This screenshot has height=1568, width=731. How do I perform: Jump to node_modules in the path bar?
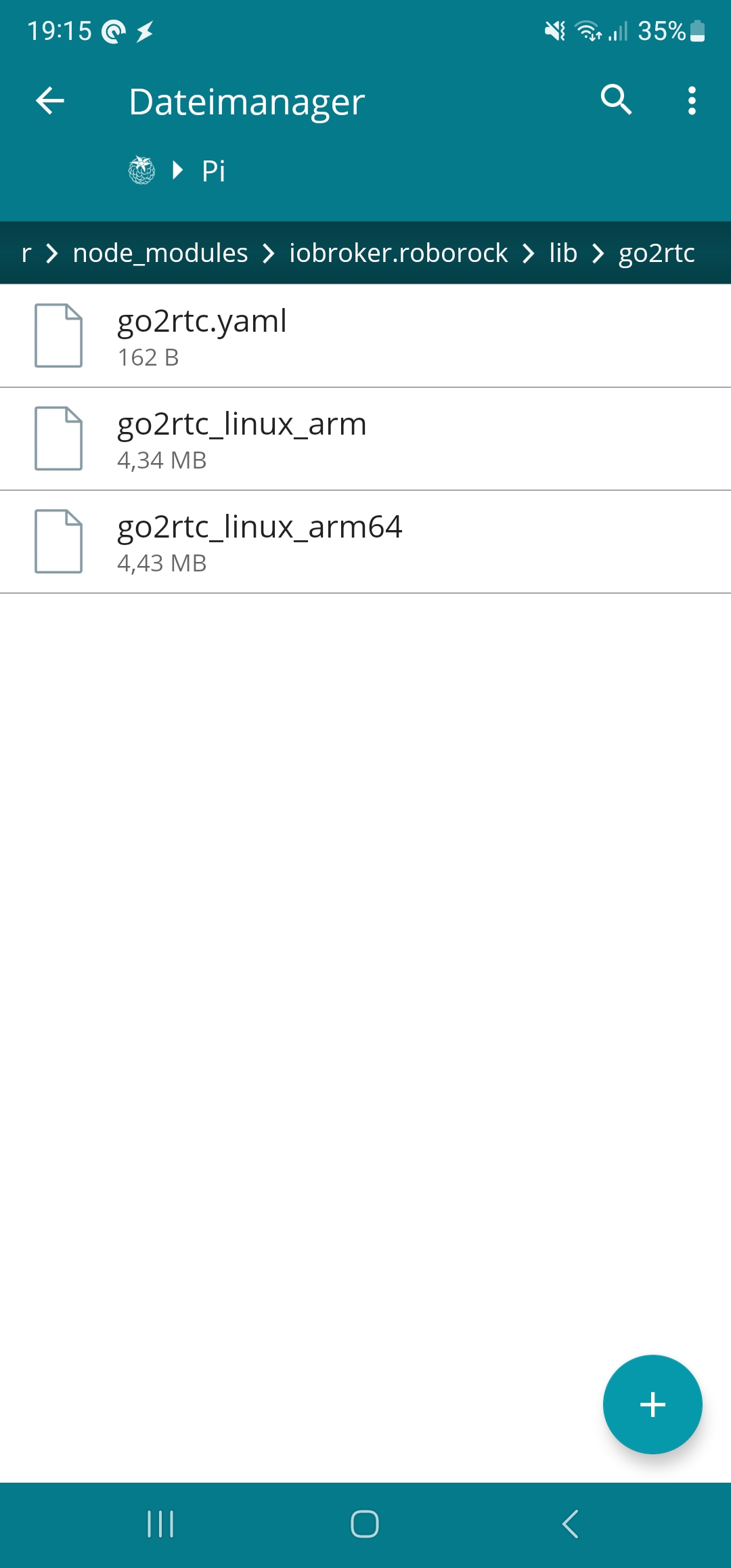(x=160, y=253)
